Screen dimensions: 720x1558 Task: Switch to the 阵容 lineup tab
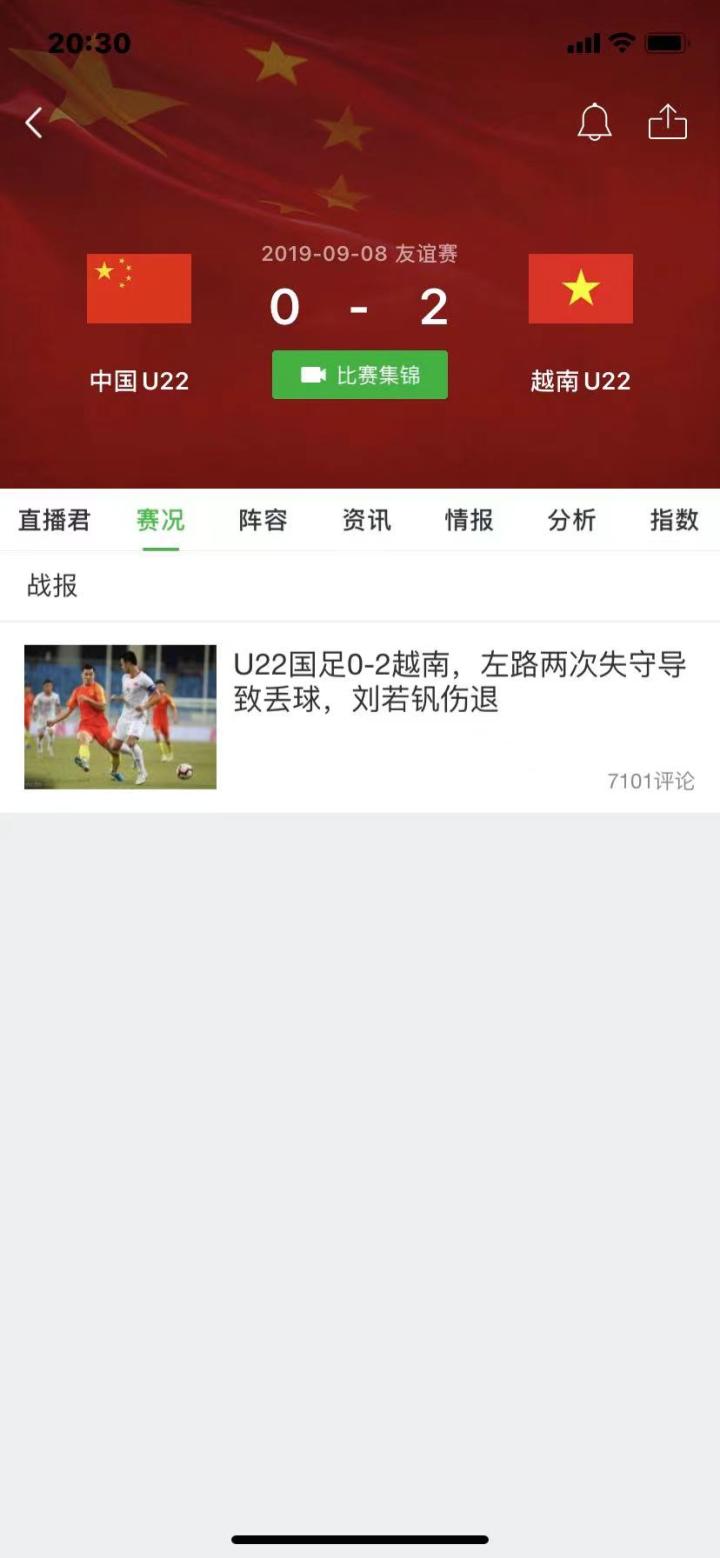click(263, 520)
